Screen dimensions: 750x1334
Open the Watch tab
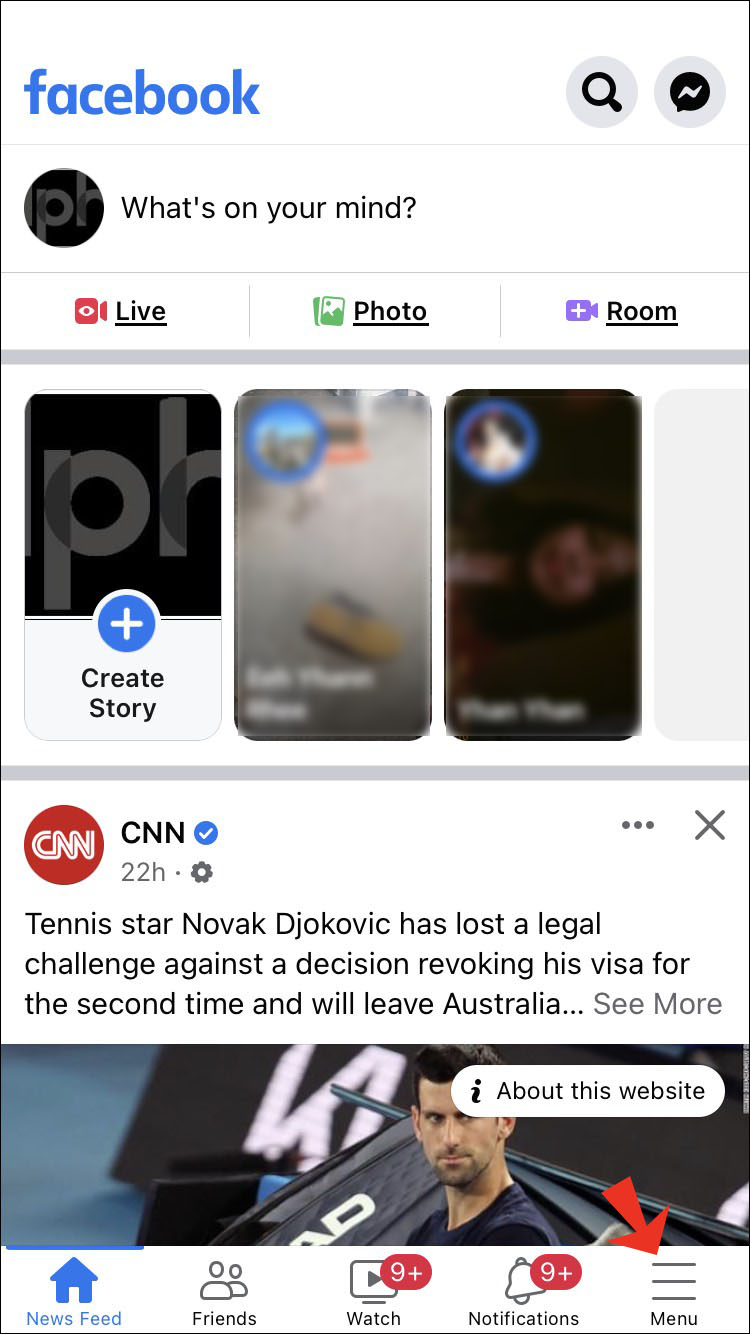(374, 1292)
